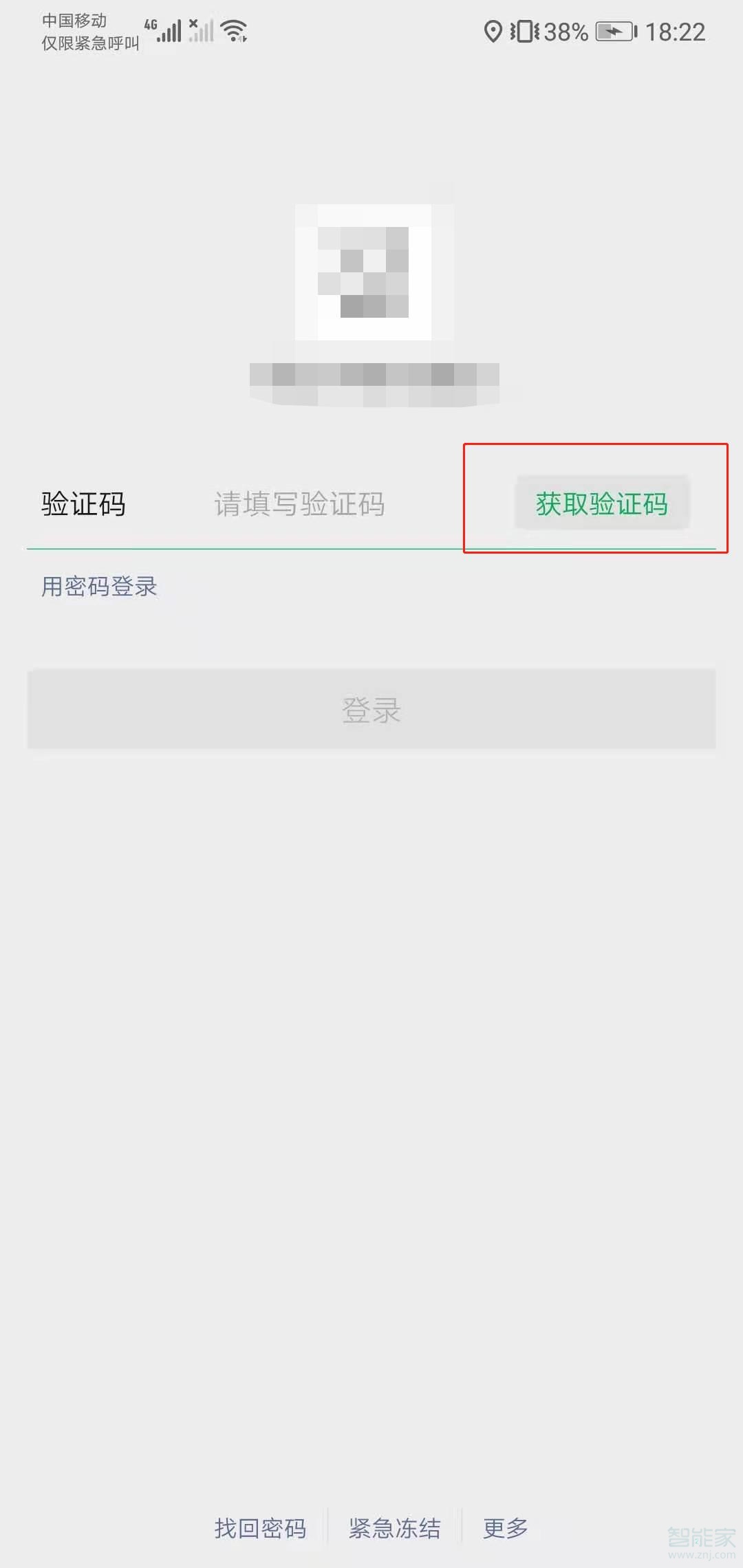Tap the 获取验证码 button to request code
This screenshot has width=743, height=1568.
(602, 504)
